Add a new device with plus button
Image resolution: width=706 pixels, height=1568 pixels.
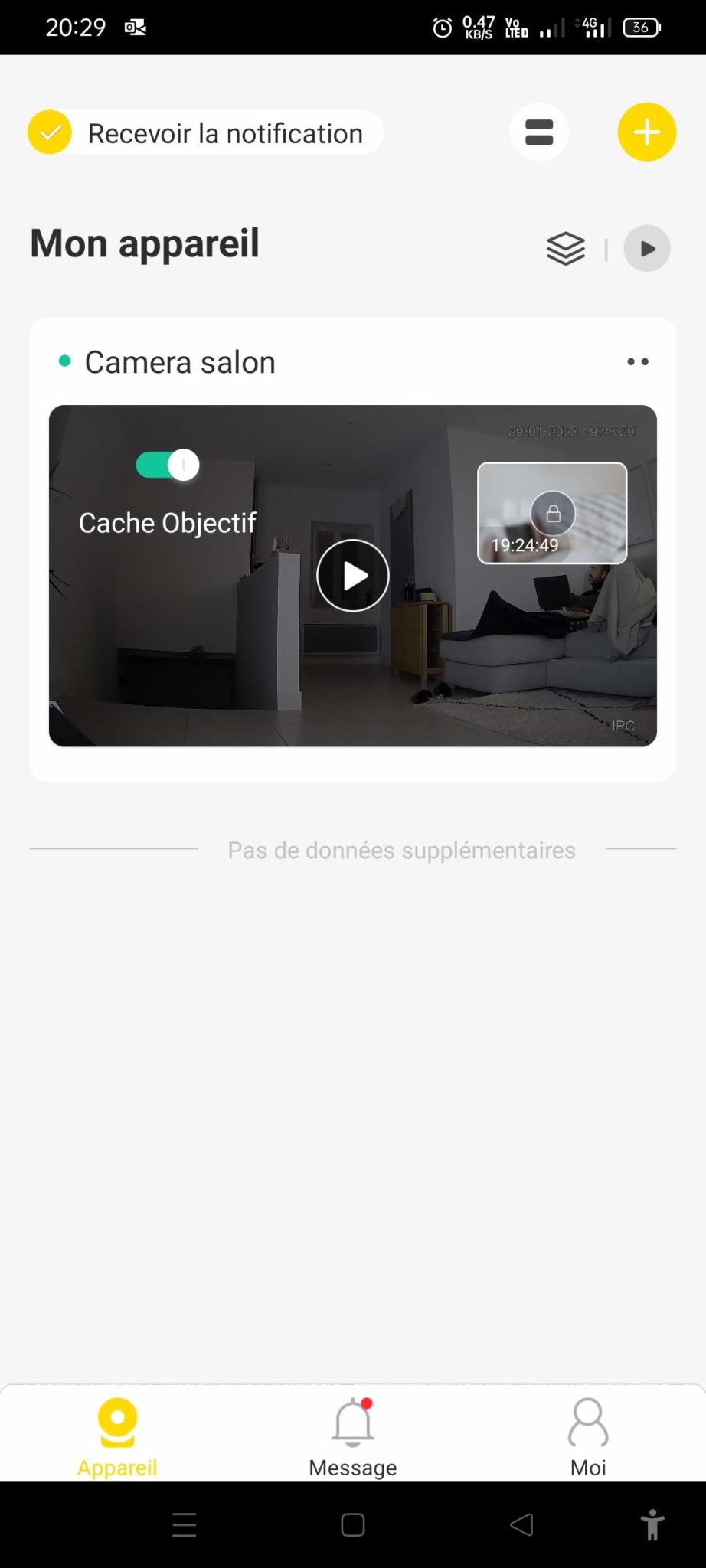647,132
